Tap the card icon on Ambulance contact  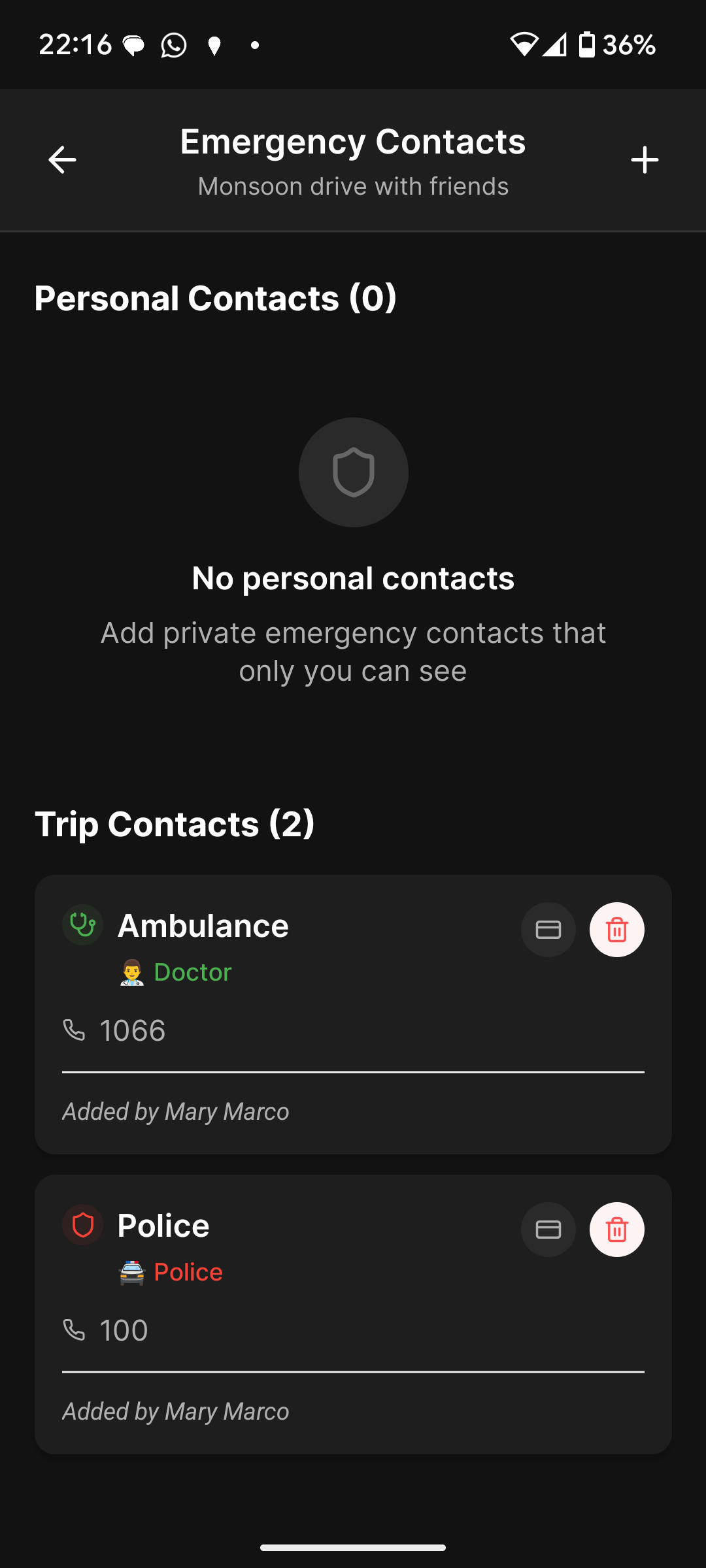pos(548,930)
